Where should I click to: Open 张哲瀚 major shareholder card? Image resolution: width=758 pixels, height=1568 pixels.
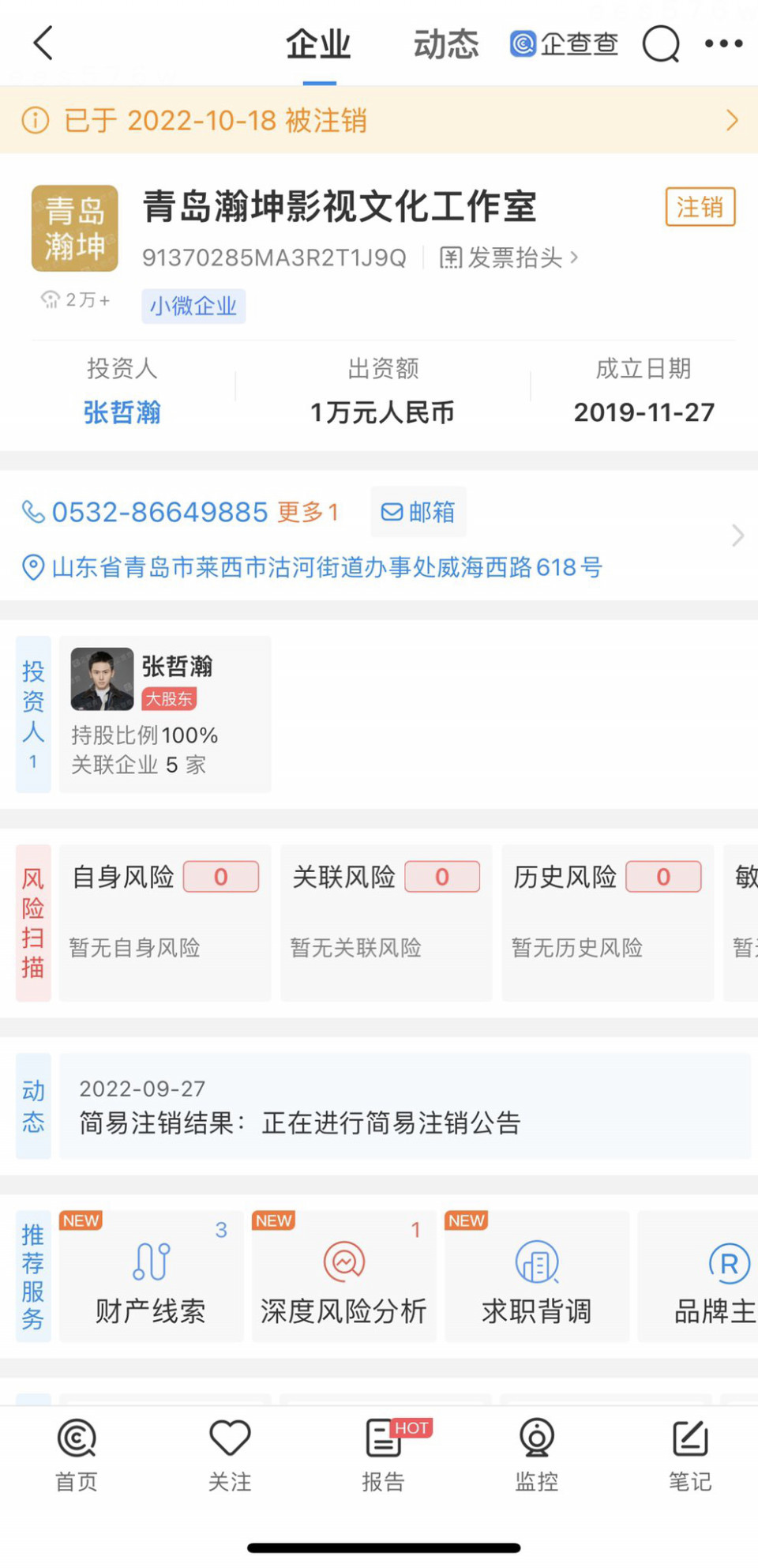(165, 713)
